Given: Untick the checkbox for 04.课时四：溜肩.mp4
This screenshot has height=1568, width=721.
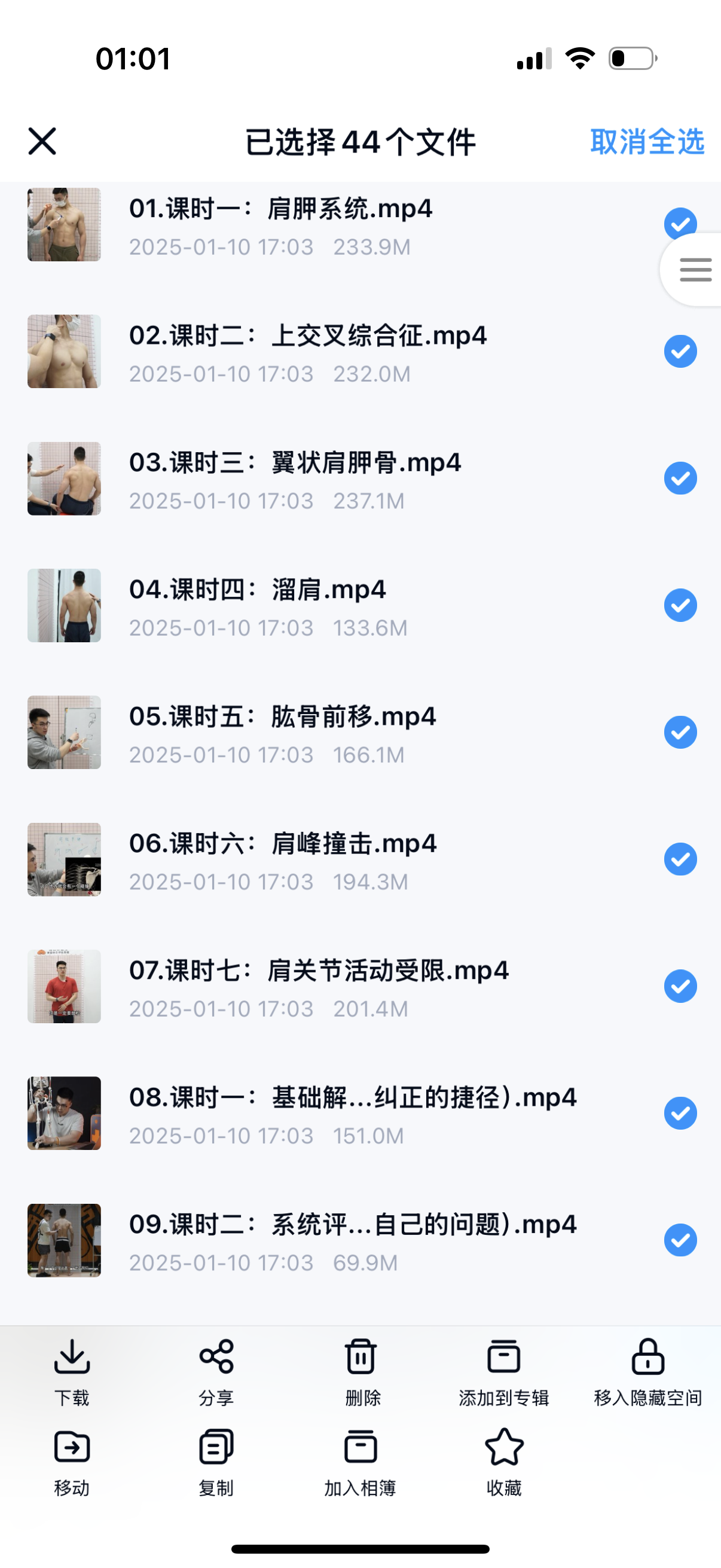Looking at the screenshot, I should pos(680,605).
